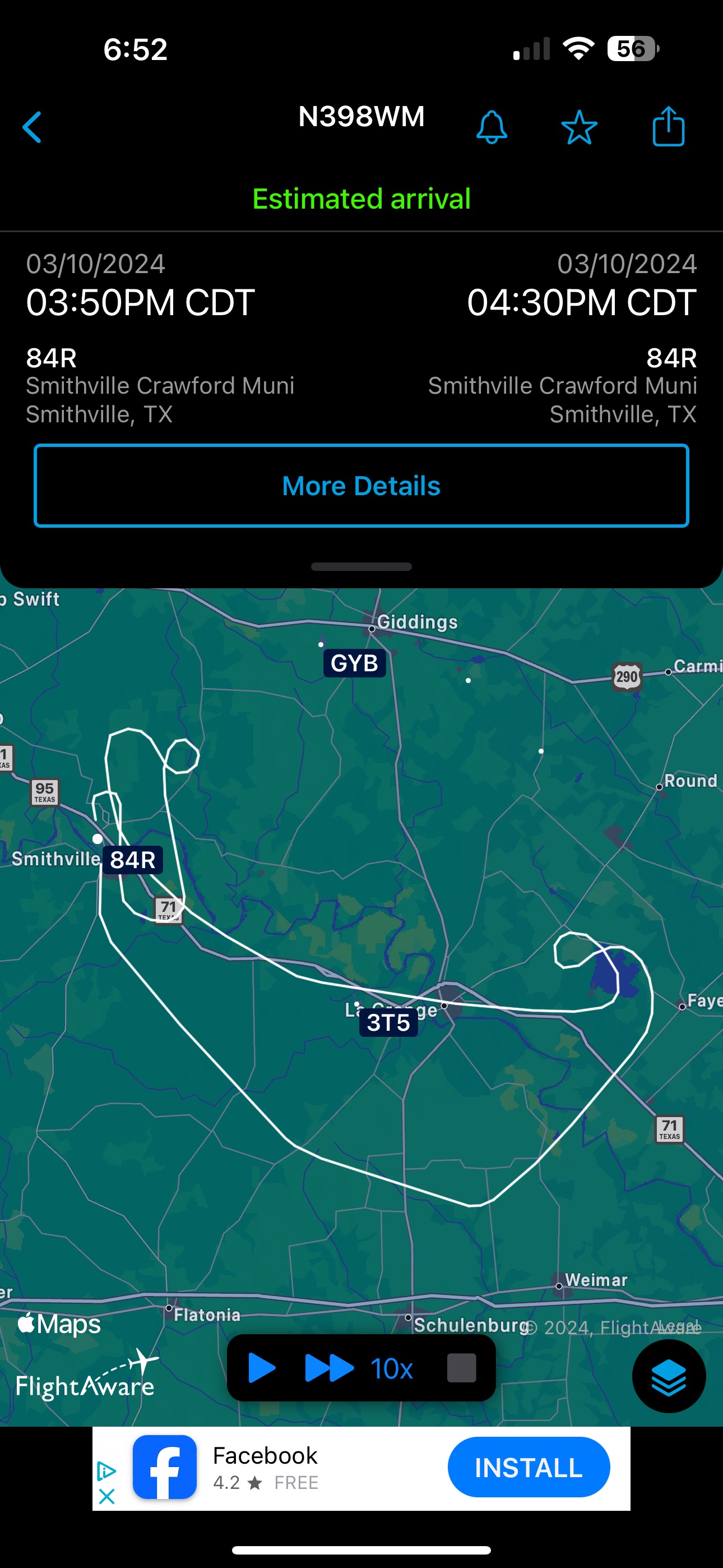The height and width of the screenshot is (1568, 723).
Task: Share this flight track
Action: click(x=668, y=127)
